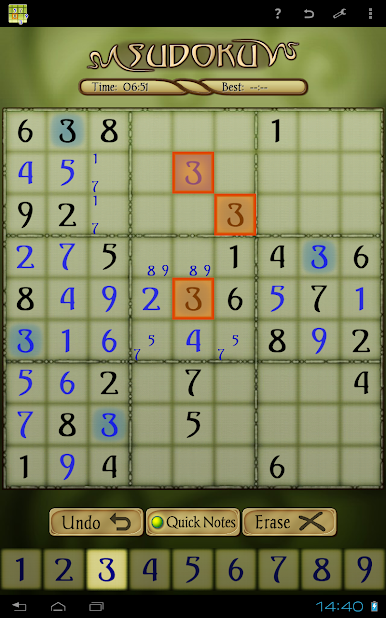
Task: Tap the Undo button below the grid
Action: pyautogui.click(x=96, y=522)
